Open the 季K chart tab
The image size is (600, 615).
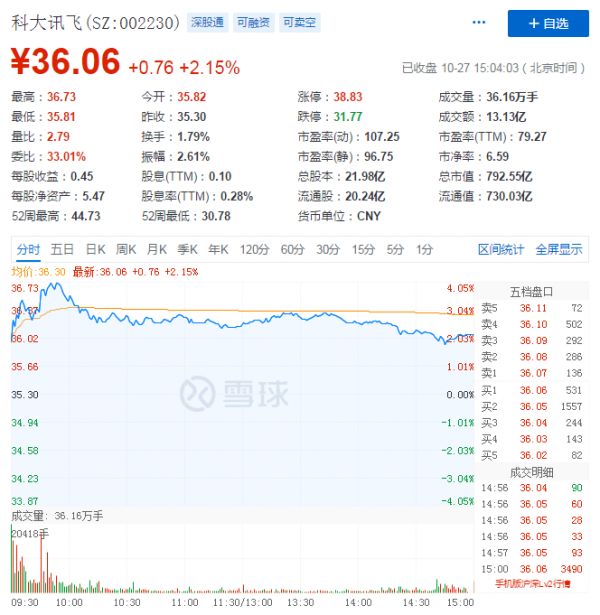coord(188,249)
